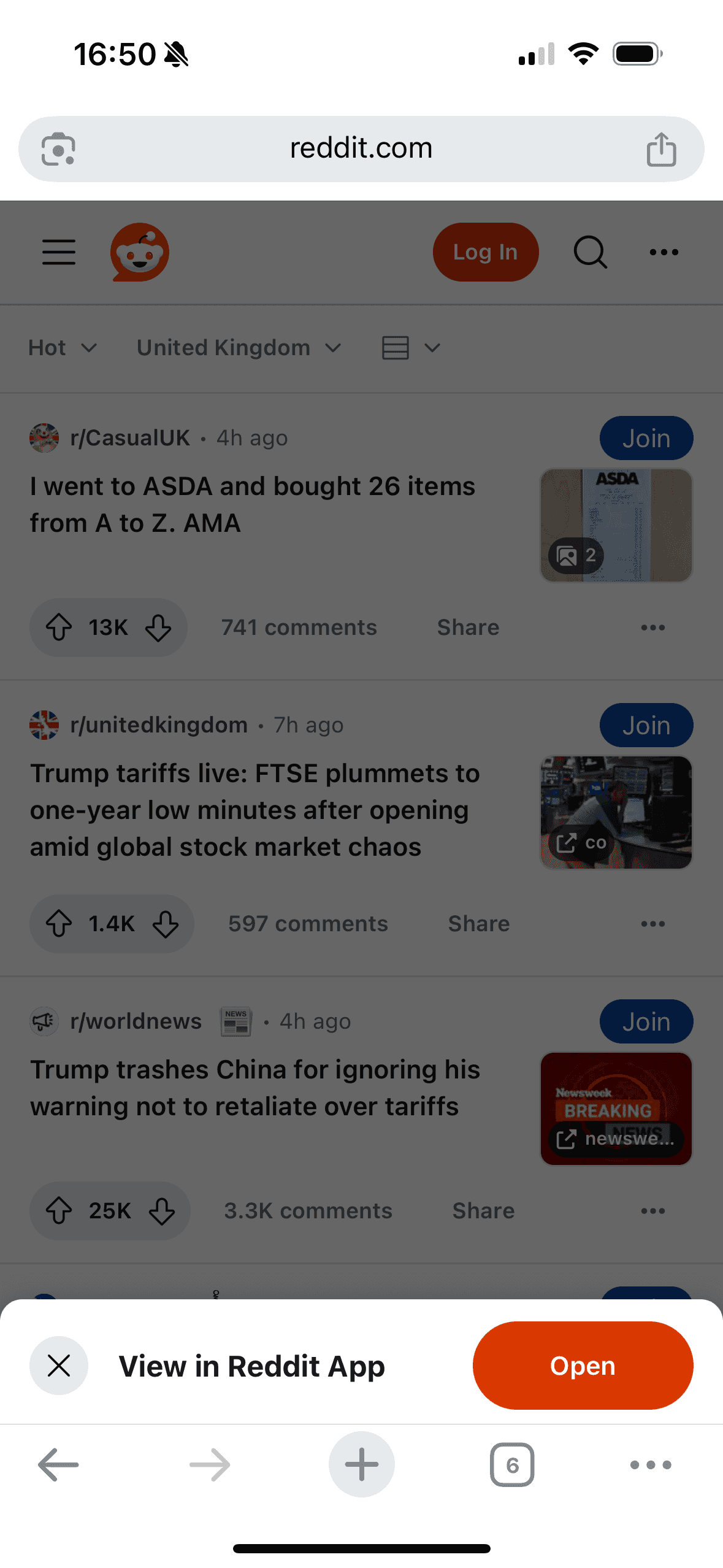Open the card layout view selector

click(411, 348)
